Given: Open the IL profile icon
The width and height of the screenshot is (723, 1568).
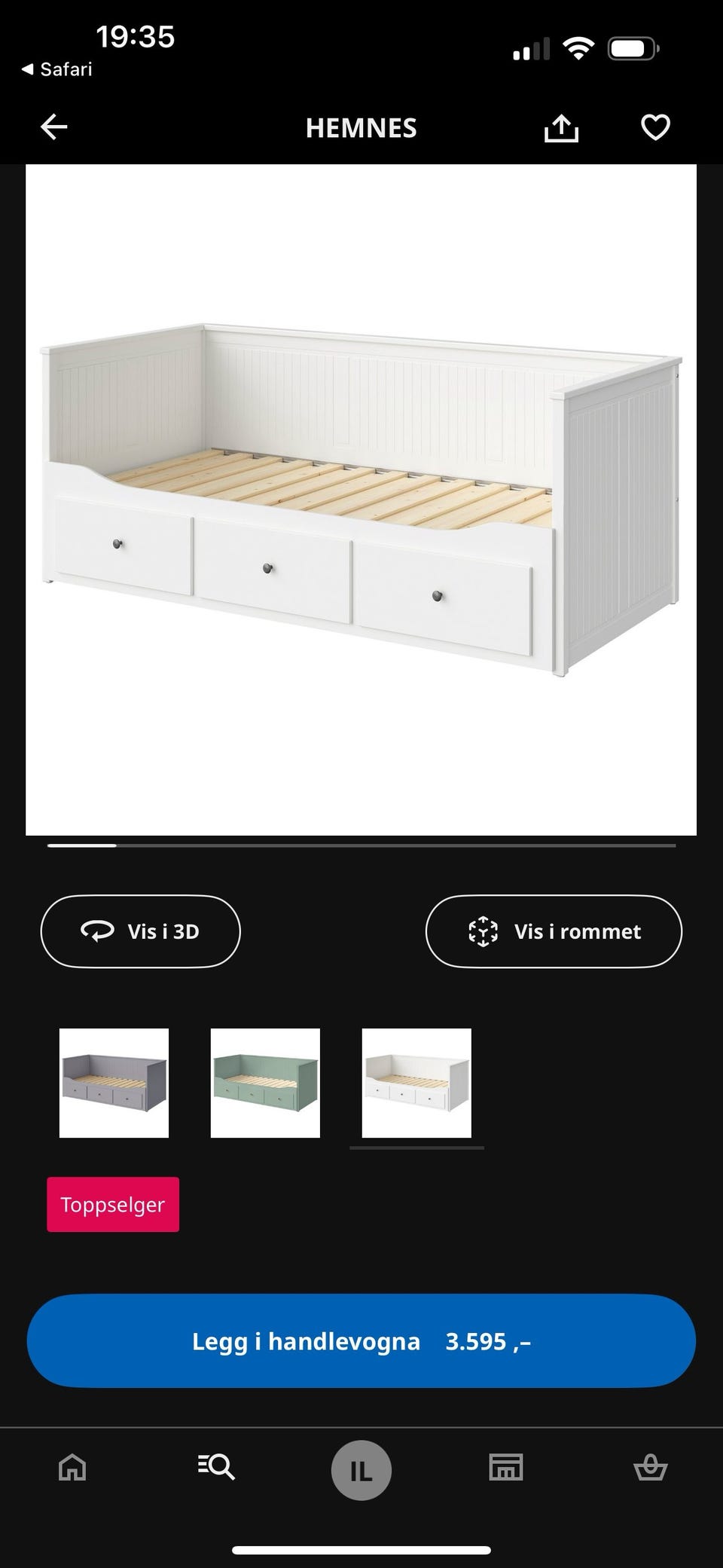Looking at the screenshot, I should pyautogui.click(x=361, y=1468).
